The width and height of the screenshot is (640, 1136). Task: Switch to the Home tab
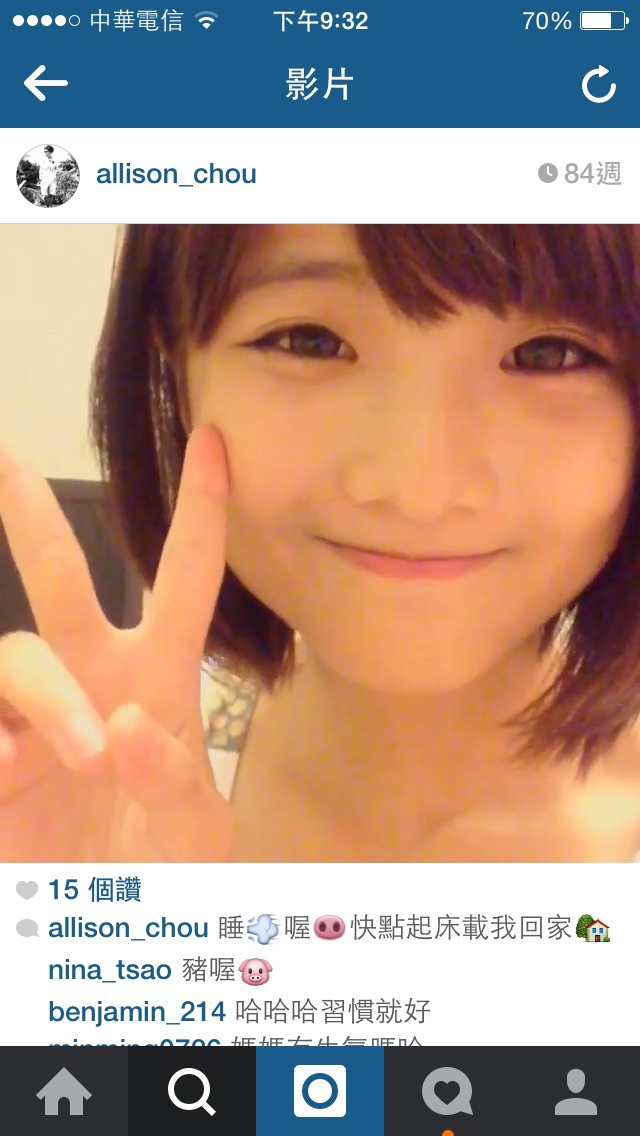(x=64, y=1091)
